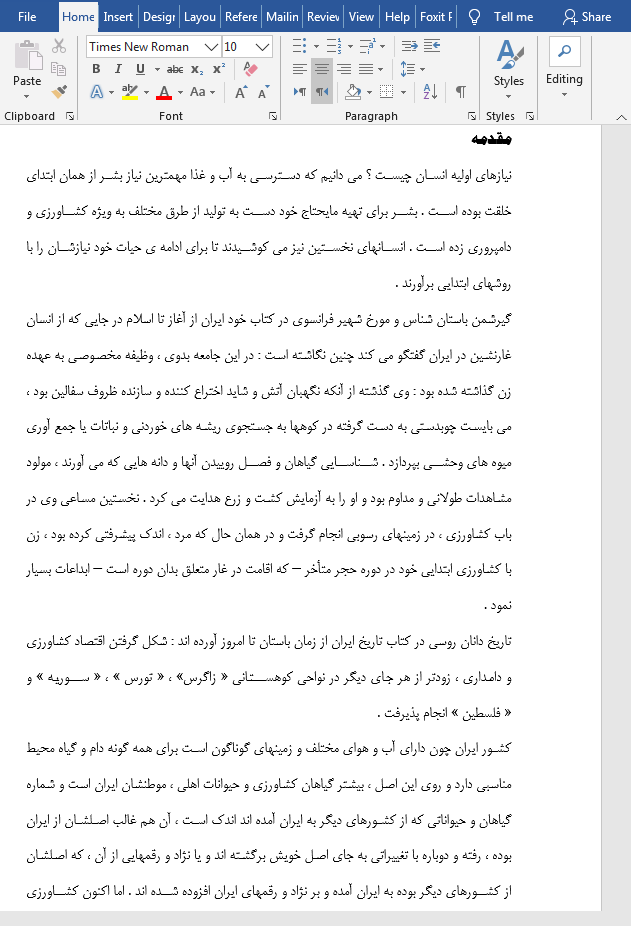Click the Share button
The image size is (631, 926).
tap(587, 17)
